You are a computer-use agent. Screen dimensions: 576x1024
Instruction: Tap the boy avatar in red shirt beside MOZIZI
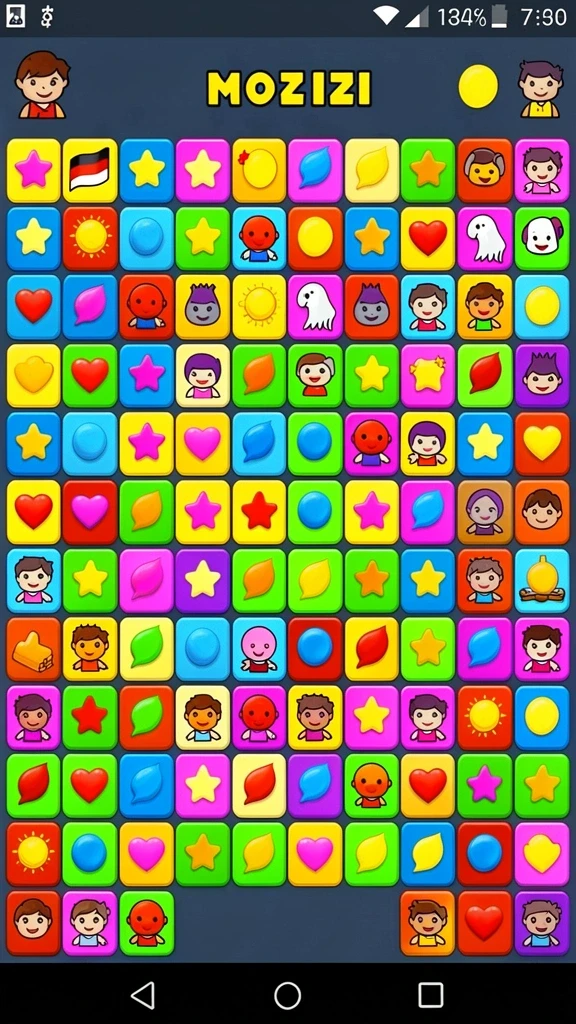point(42,85)
